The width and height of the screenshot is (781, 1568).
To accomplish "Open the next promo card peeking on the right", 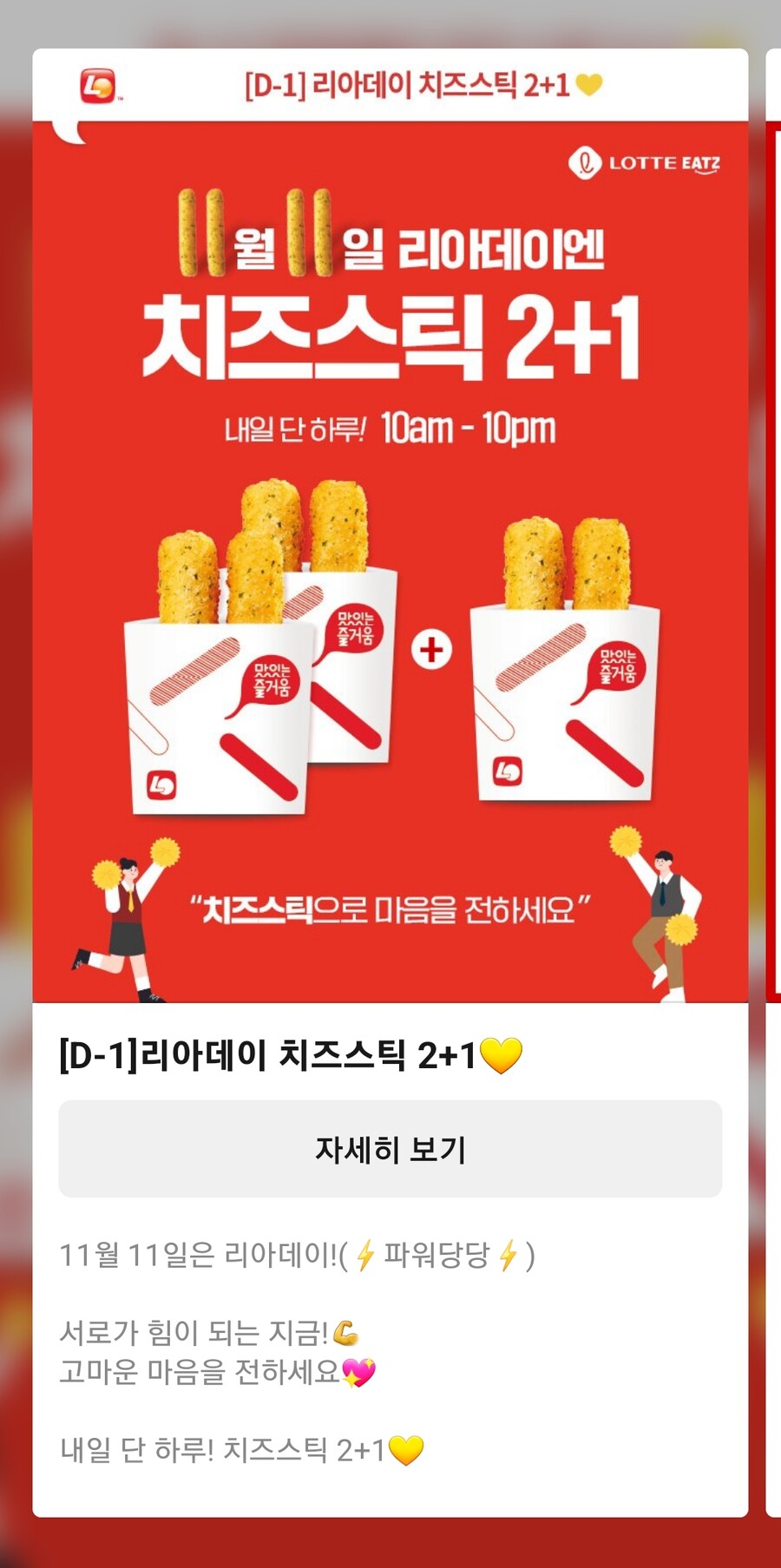I will pyautogui.click(x=771, y=564).
